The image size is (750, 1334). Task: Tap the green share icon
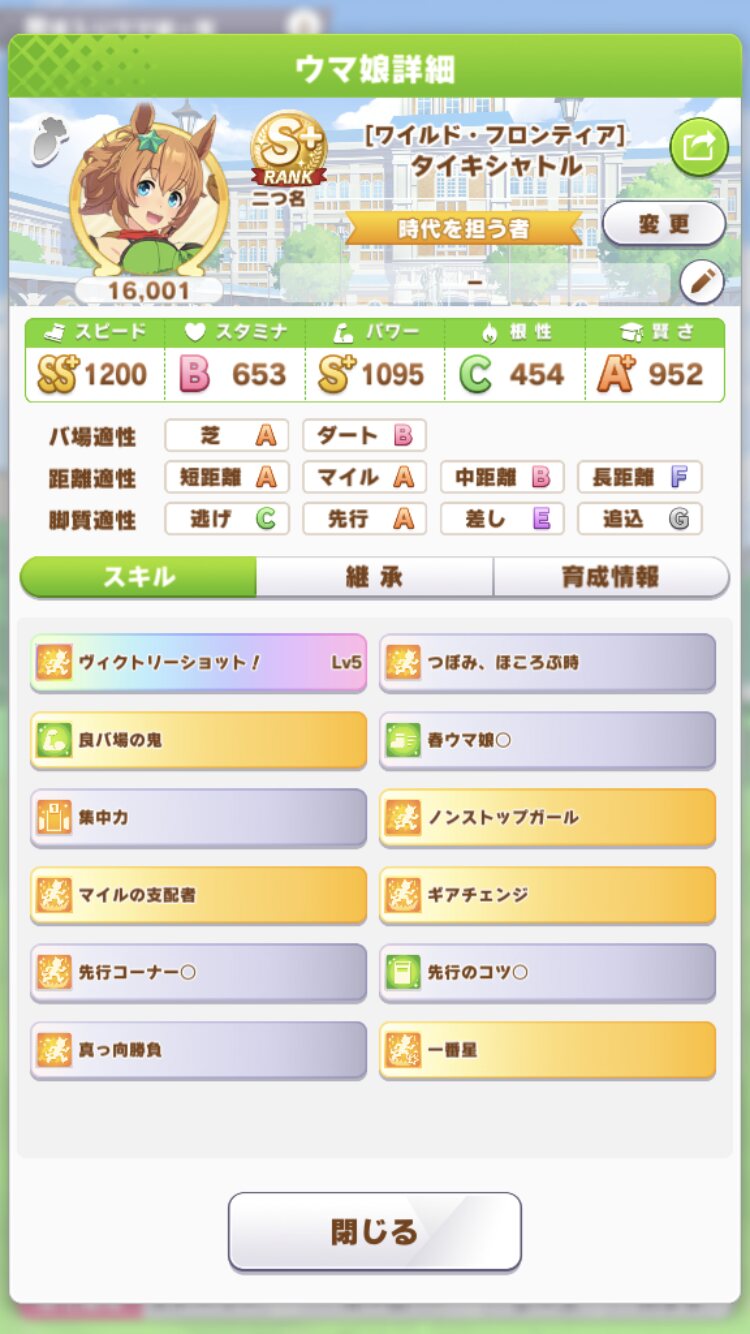(x=698, y=148)
